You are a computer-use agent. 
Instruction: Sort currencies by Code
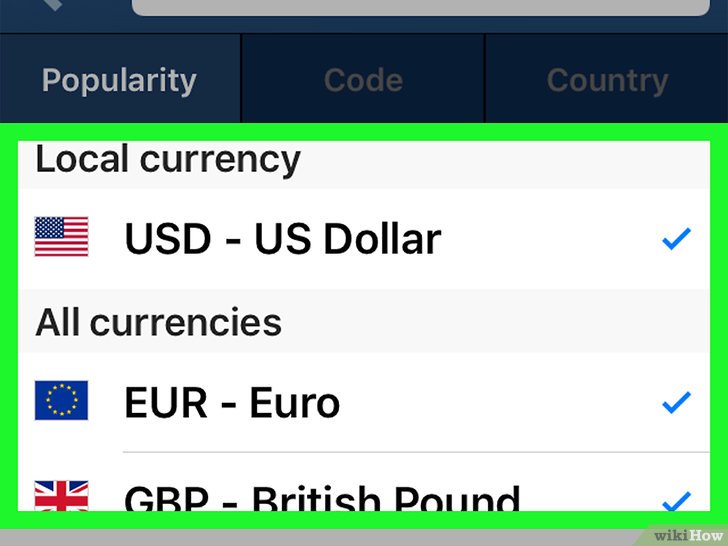[363, 80]
